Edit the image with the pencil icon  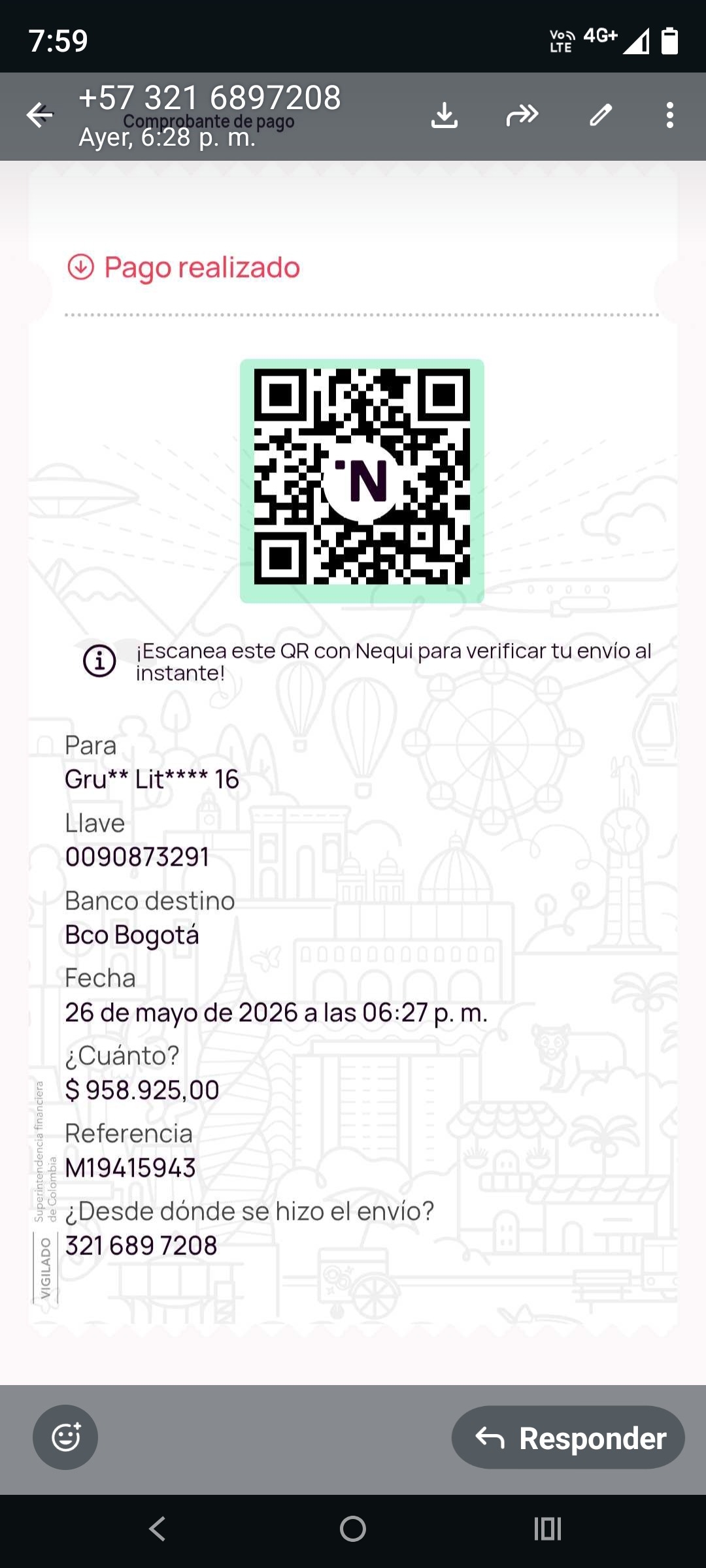click(601, 115)
